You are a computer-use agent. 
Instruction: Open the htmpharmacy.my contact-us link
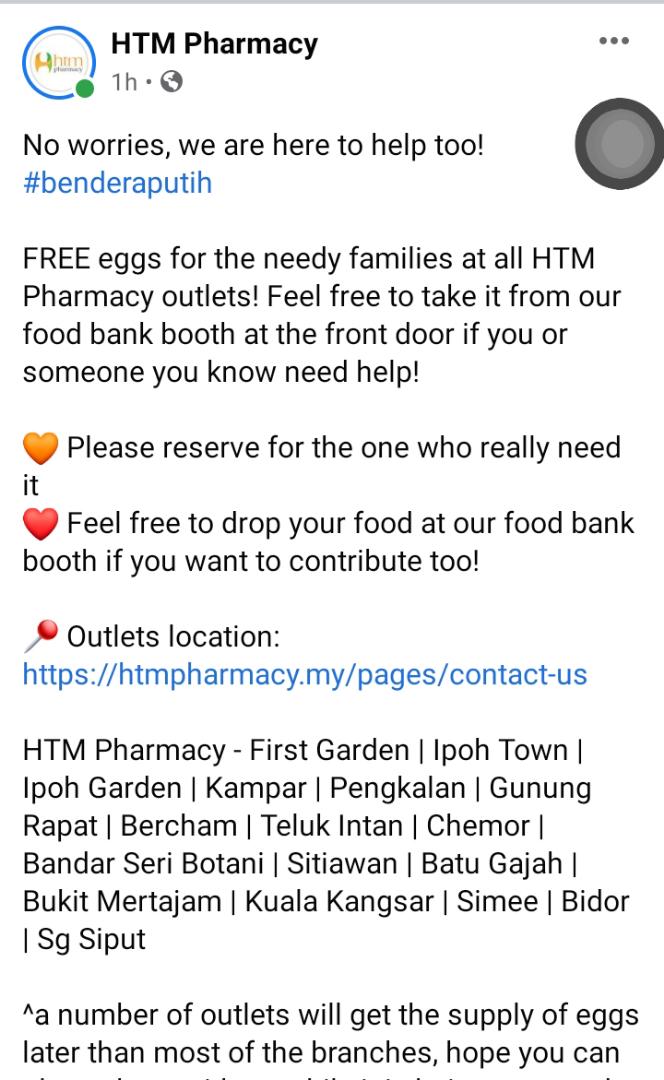coord(304,674)
